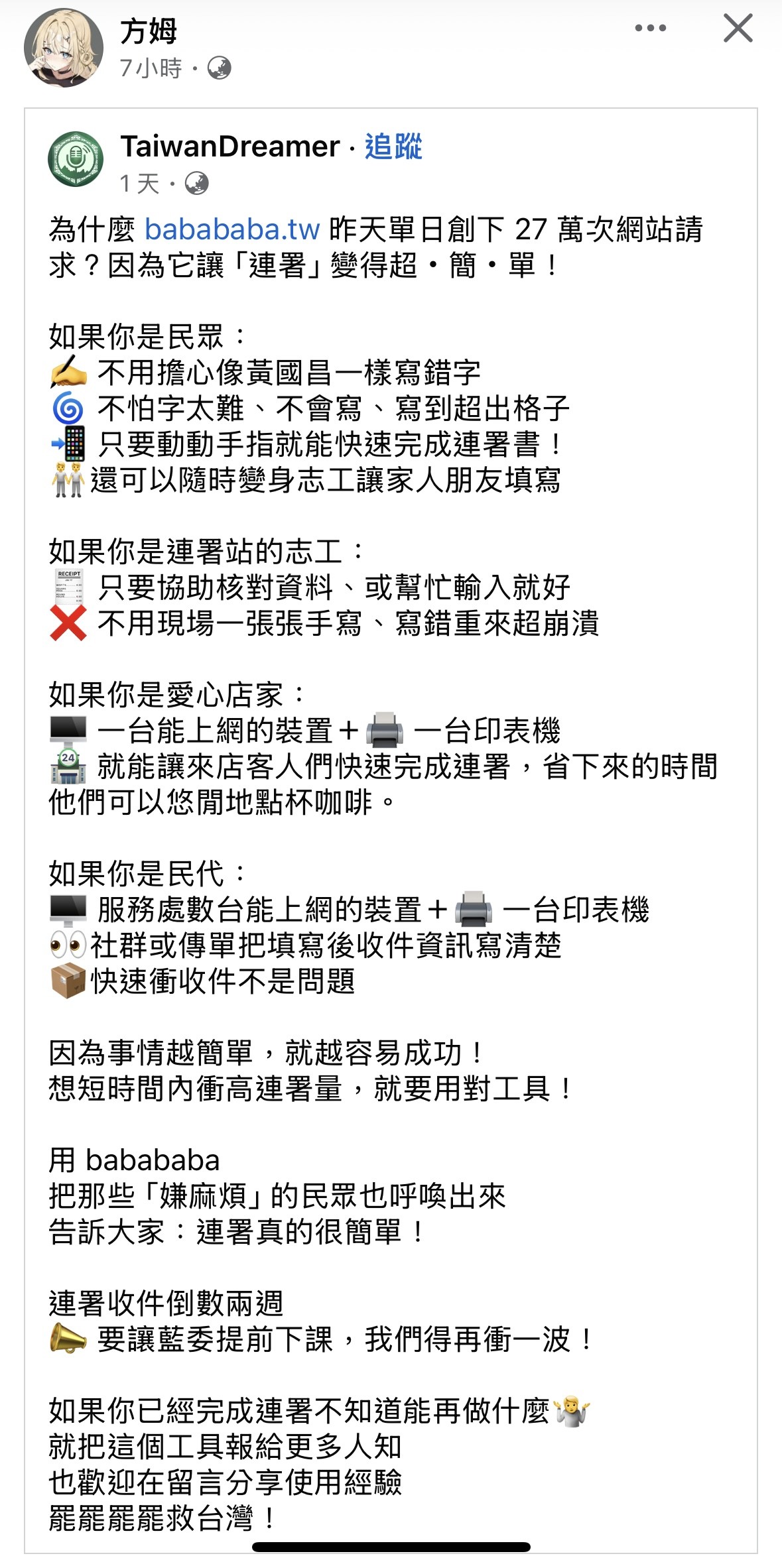Open 方姆's profile name

coord(149,30)
